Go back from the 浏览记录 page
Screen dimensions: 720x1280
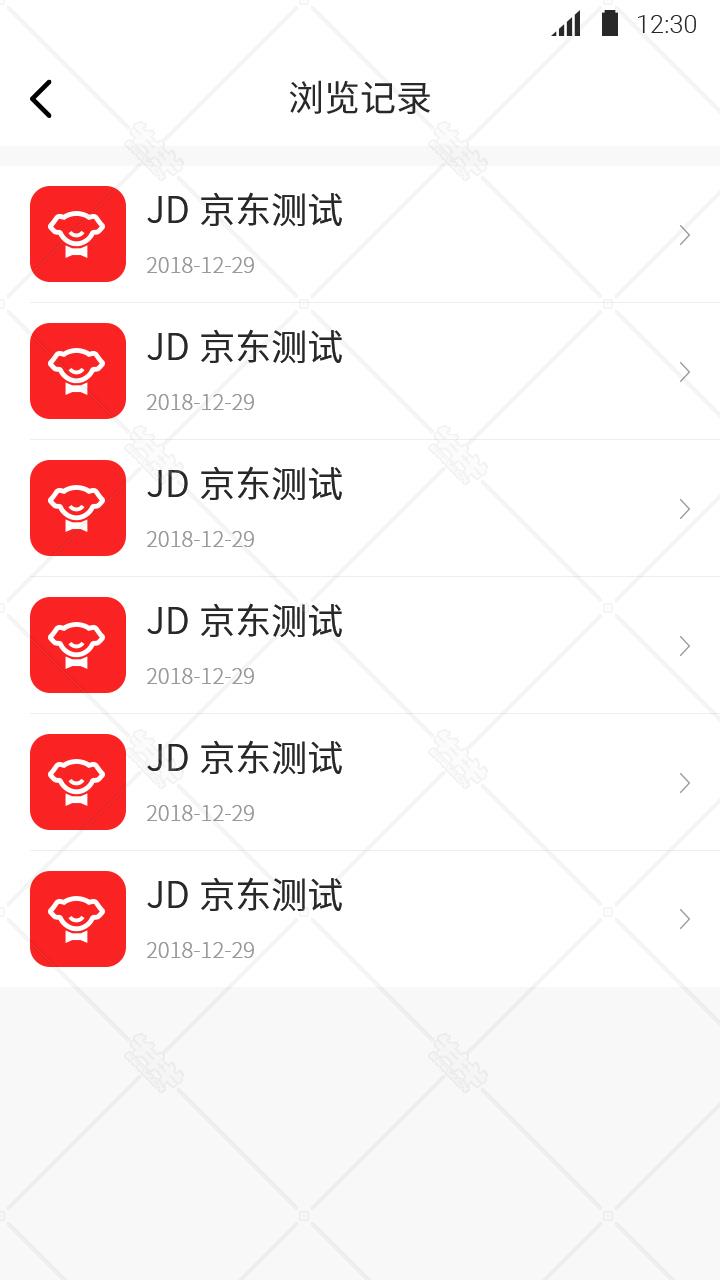(x=41, y=99)
